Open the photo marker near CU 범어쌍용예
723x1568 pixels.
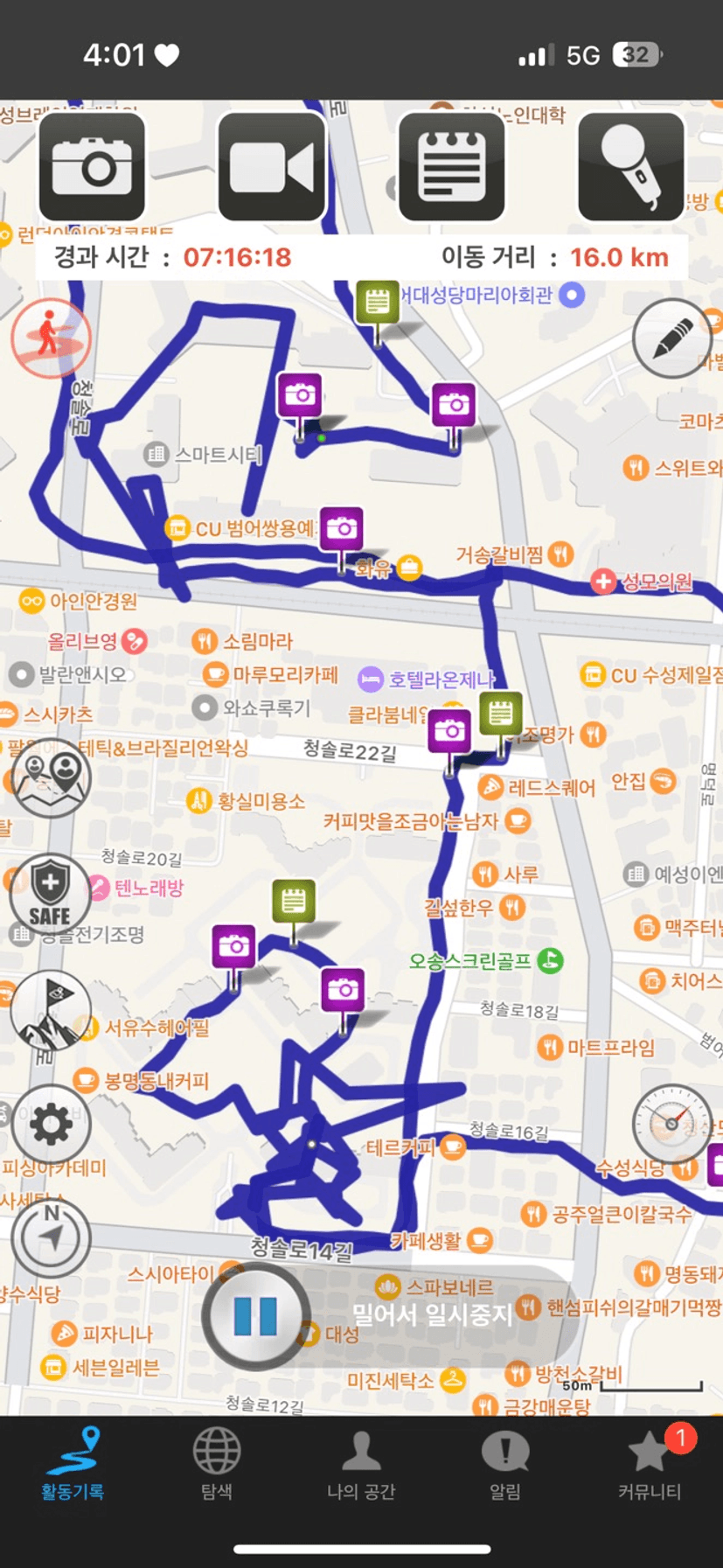pyautogui.click(x=341, y=528)
